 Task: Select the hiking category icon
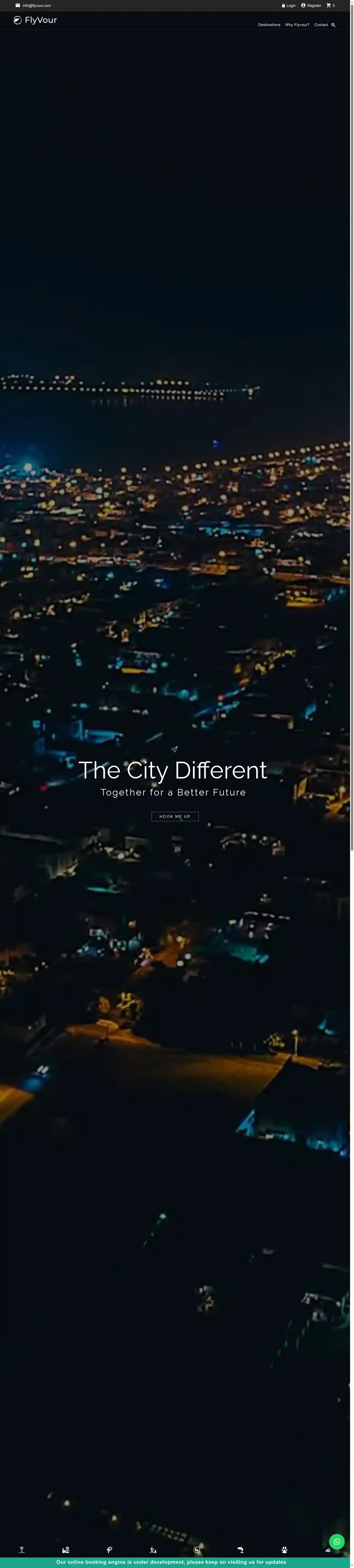tap(153, 1550)
